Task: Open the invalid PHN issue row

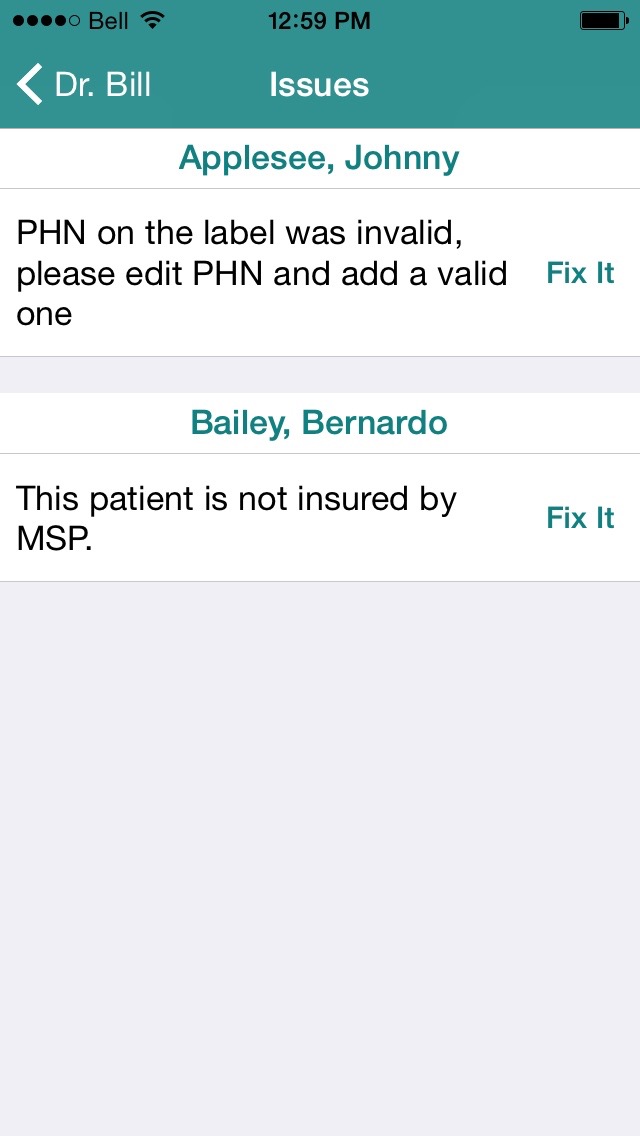Action: pos(320,273)
